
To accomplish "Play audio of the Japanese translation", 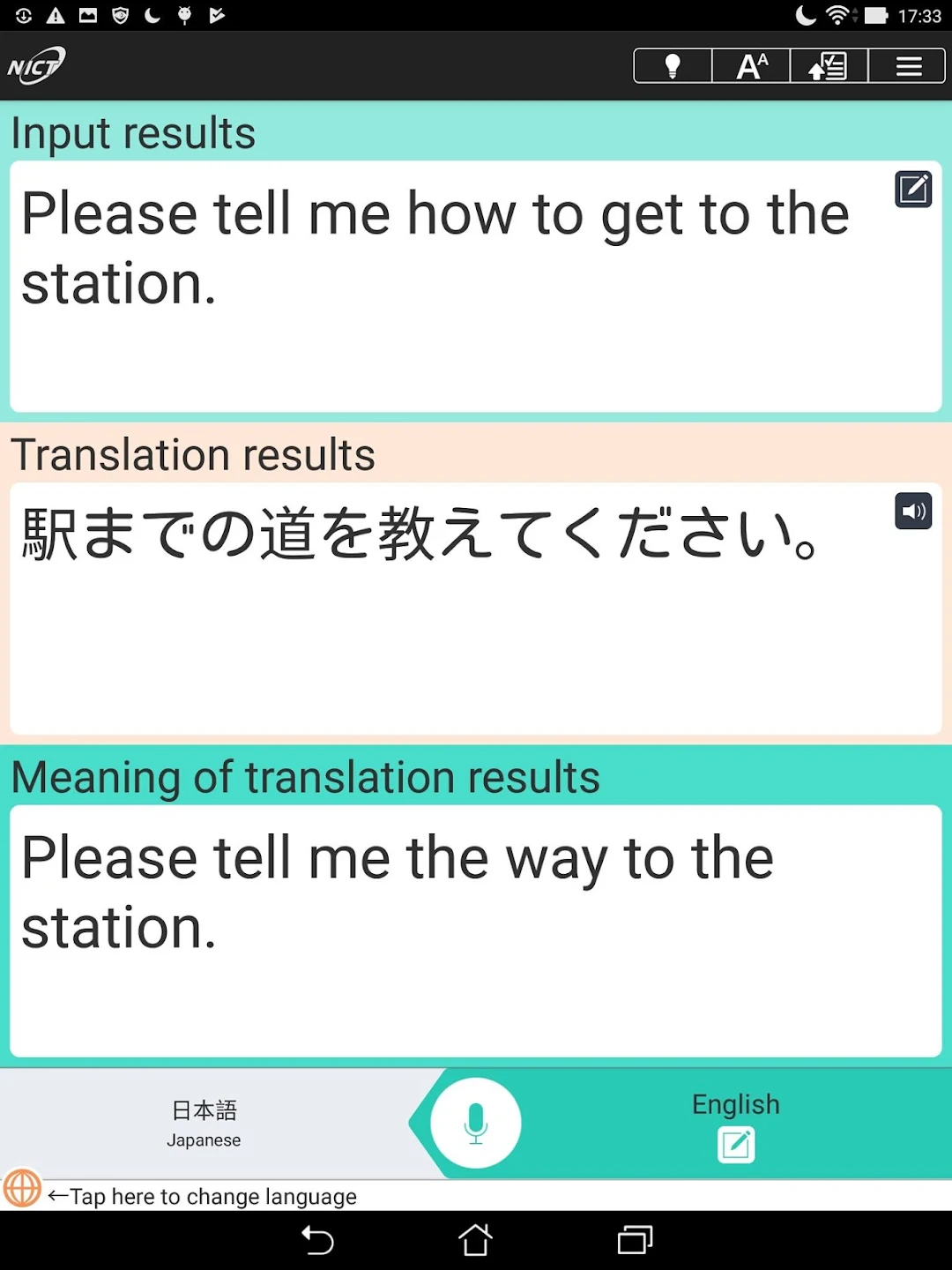I will tap(913, 511).
